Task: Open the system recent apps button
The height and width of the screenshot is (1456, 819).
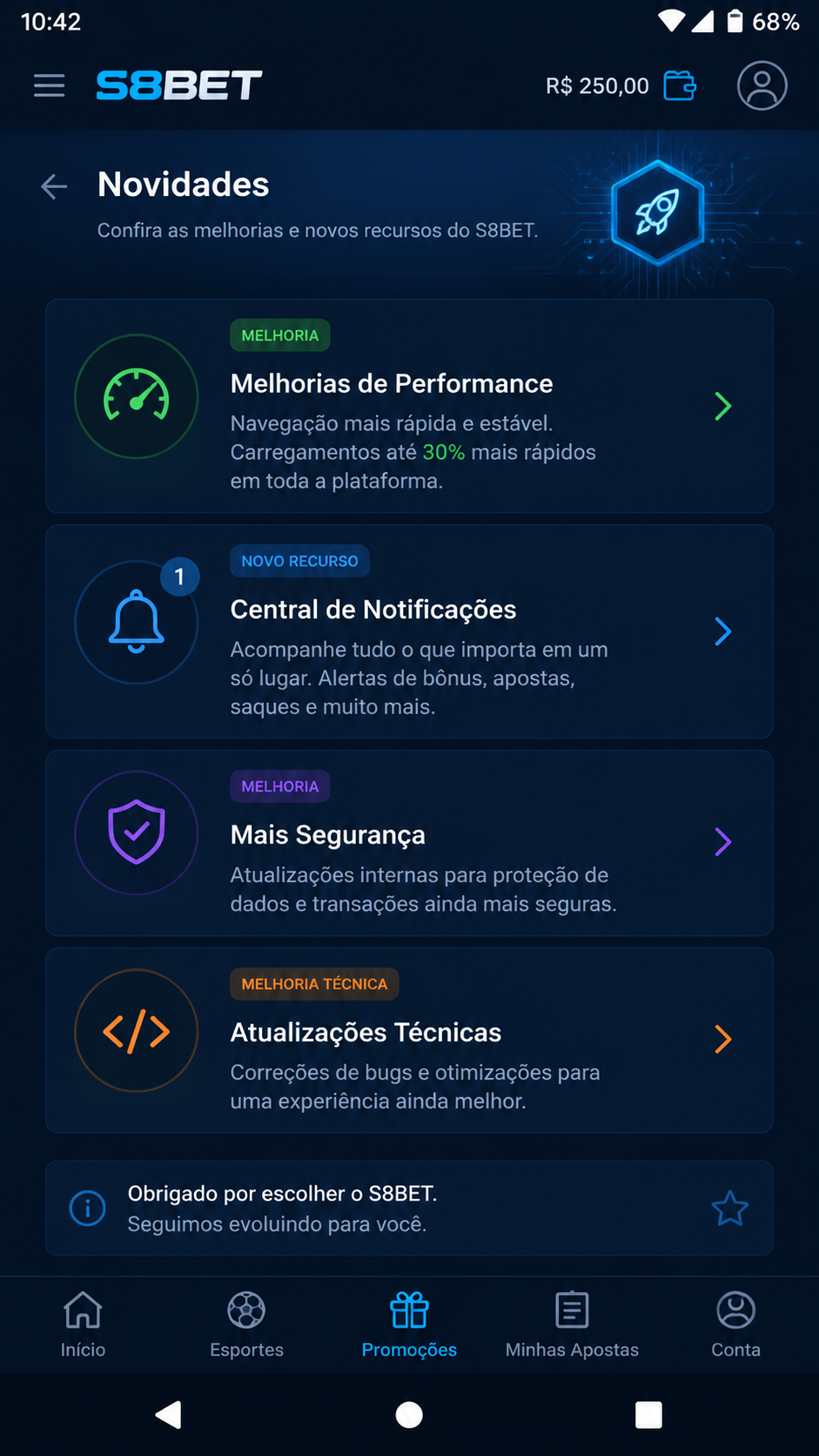Action: click(648, 1415)
